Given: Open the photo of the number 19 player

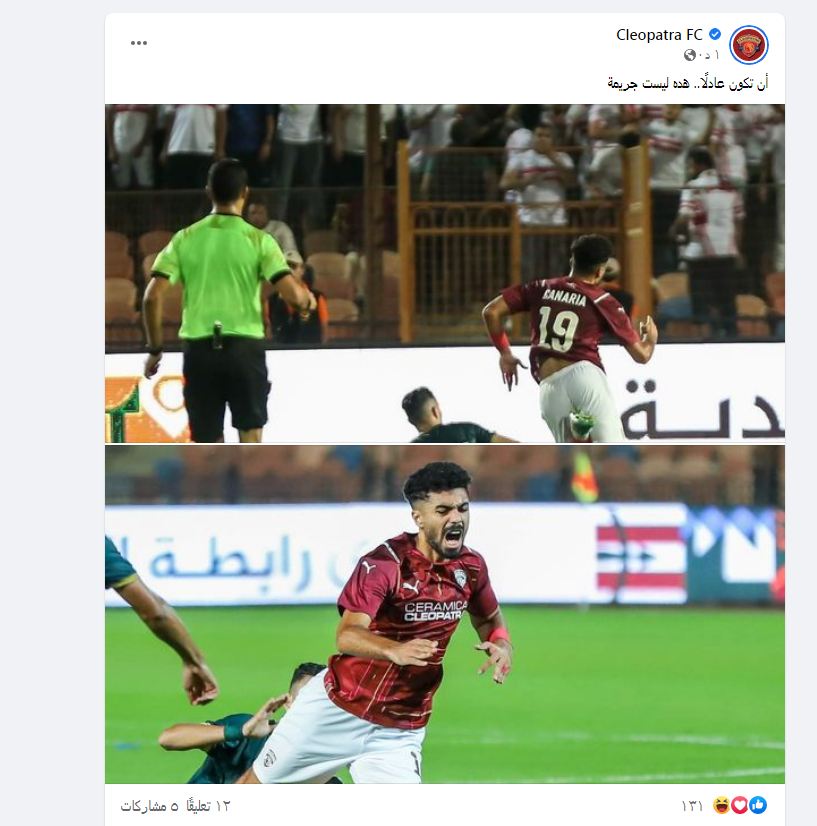Looking at the screenshot, I should 444,273.
